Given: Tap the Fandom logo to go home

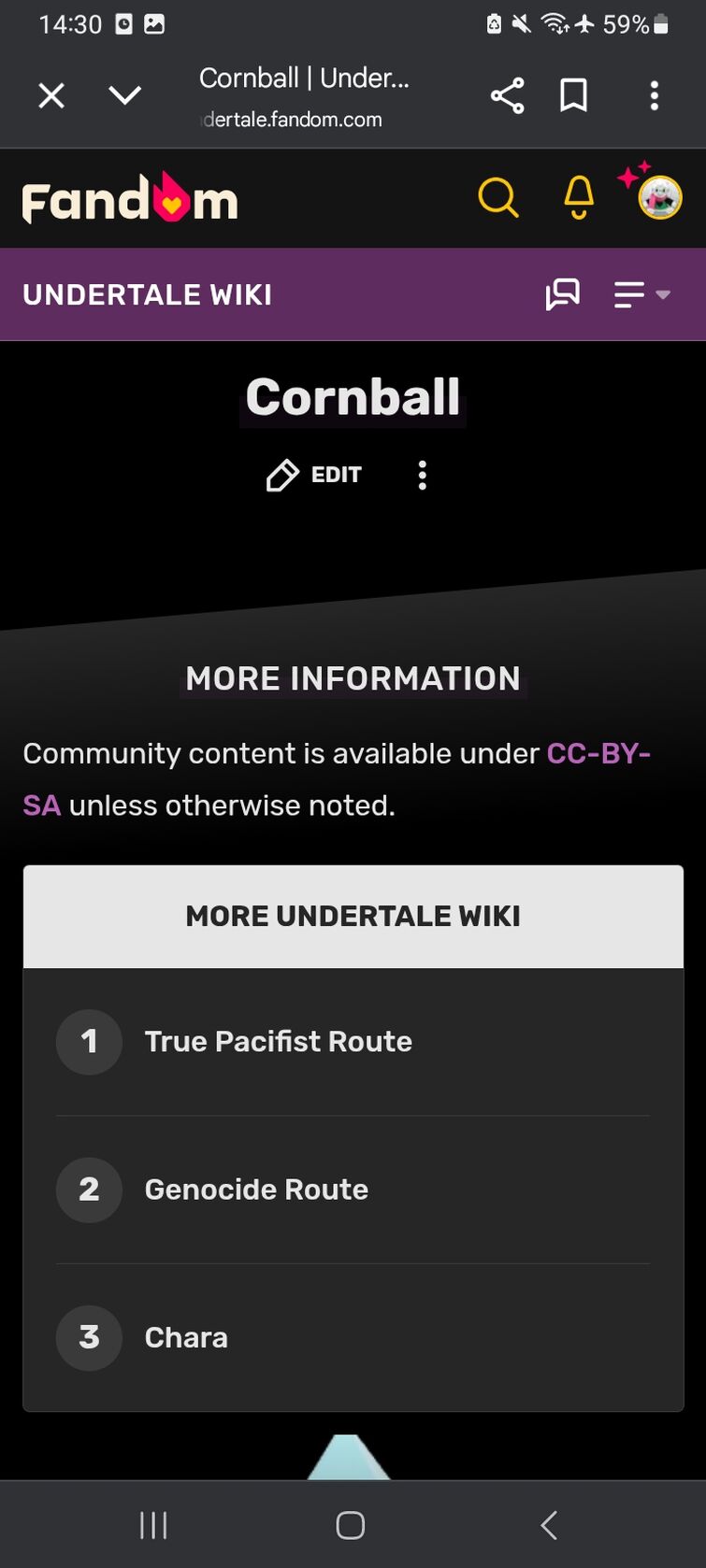Looking at the screenshot, I should pyautogui.click(x=130, y=198).
